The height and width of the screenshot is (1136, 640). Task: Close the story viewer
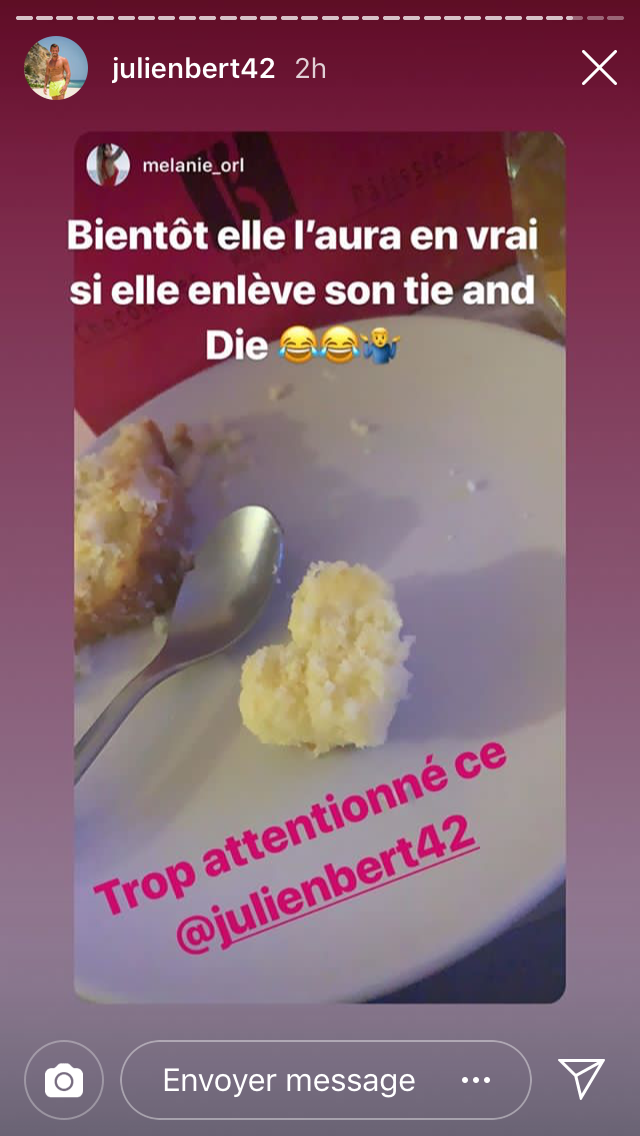(599, 68)
